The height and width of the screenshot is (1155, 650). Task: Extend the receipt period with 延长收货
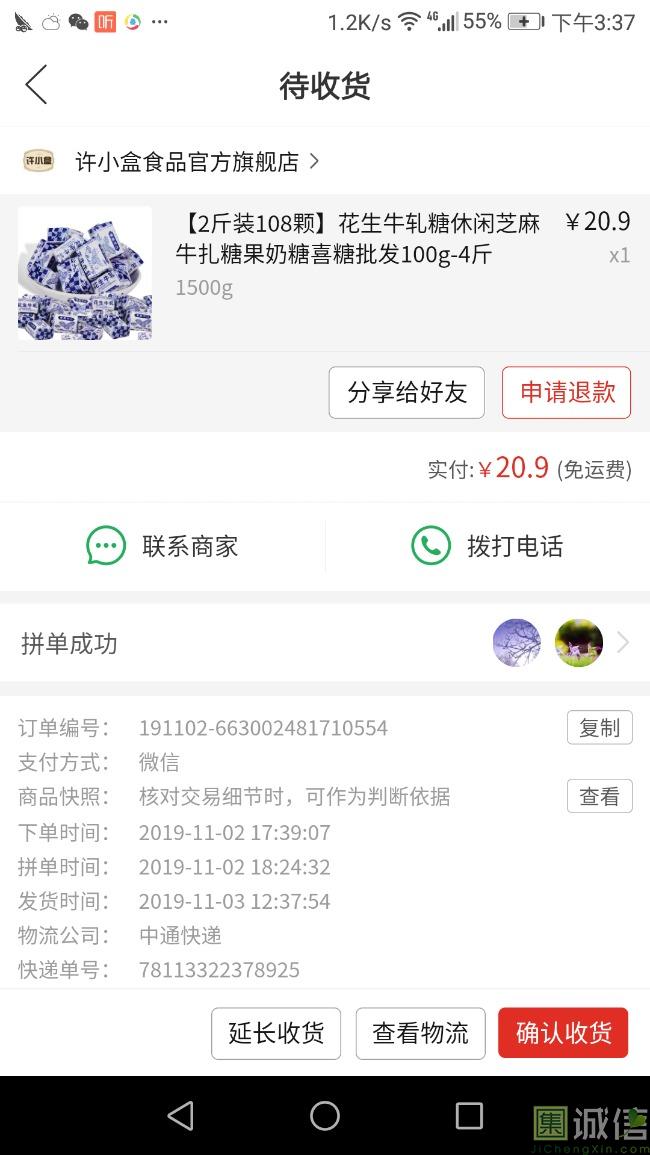coord(276,1033)
